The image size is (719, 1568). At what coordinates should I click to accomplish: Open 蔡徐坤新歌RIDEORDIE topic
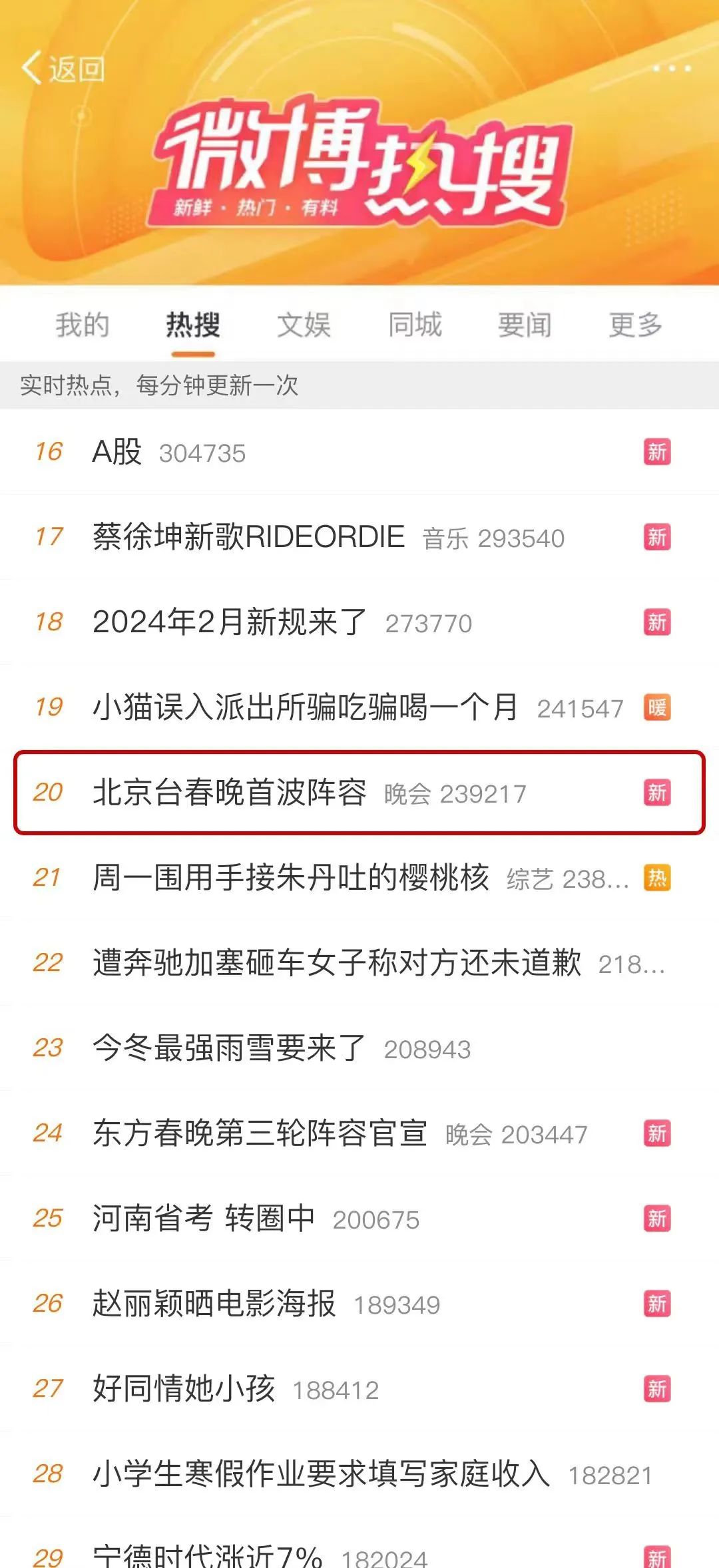(x=359, y=537)
